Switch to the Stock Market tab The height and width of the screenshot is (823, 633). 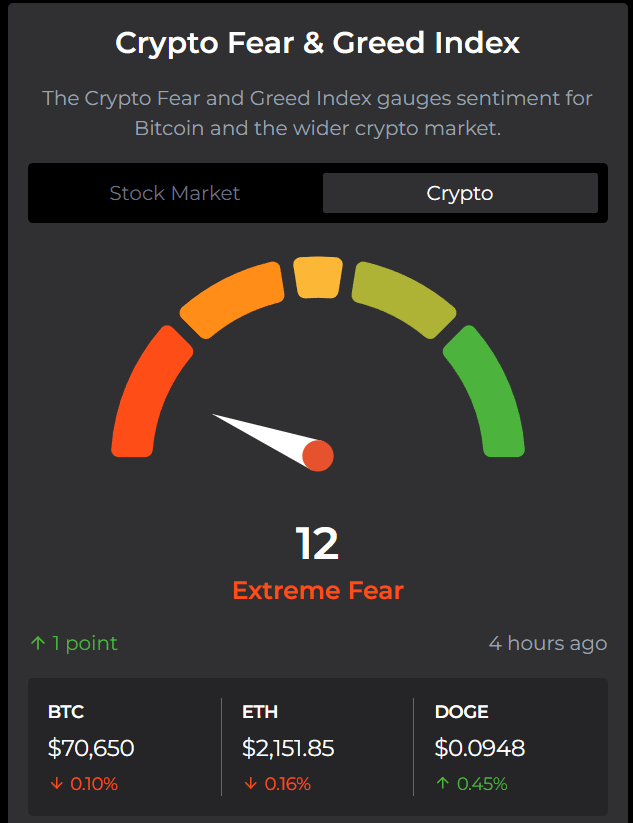[175, 193]
